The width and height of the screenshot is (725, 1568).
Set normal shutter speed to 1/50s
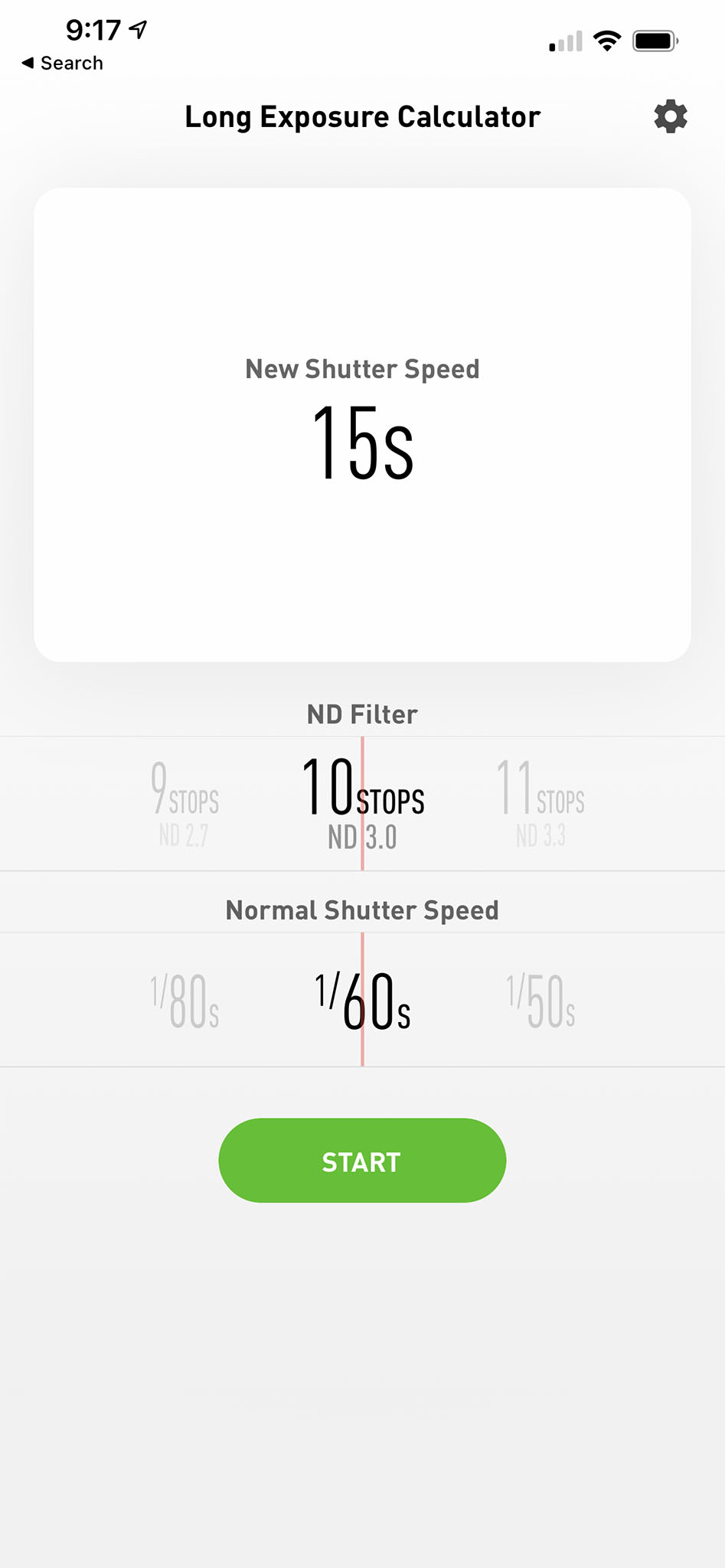pyautogui.click(x=540, y=1000)
